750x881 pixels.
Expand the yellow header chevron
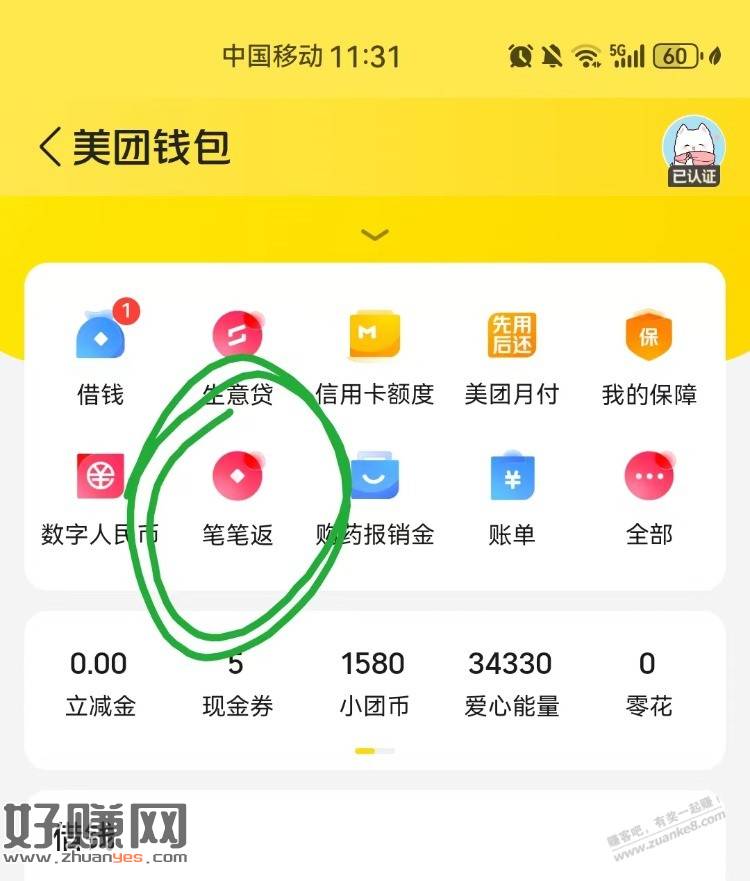375,235
